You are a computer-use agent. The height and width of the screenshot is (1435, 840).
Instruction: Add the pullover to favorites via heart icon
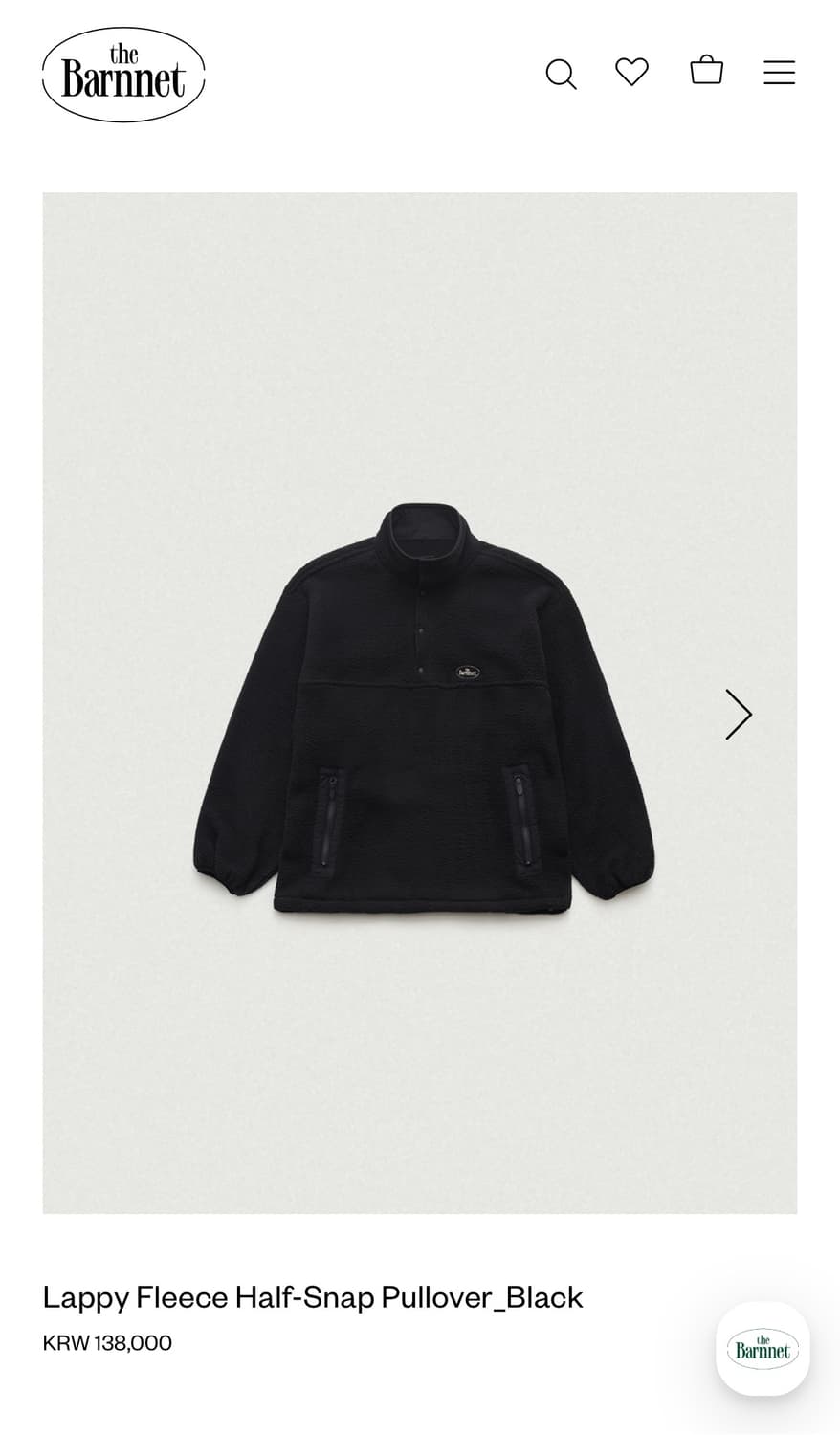tap(631, 72)
